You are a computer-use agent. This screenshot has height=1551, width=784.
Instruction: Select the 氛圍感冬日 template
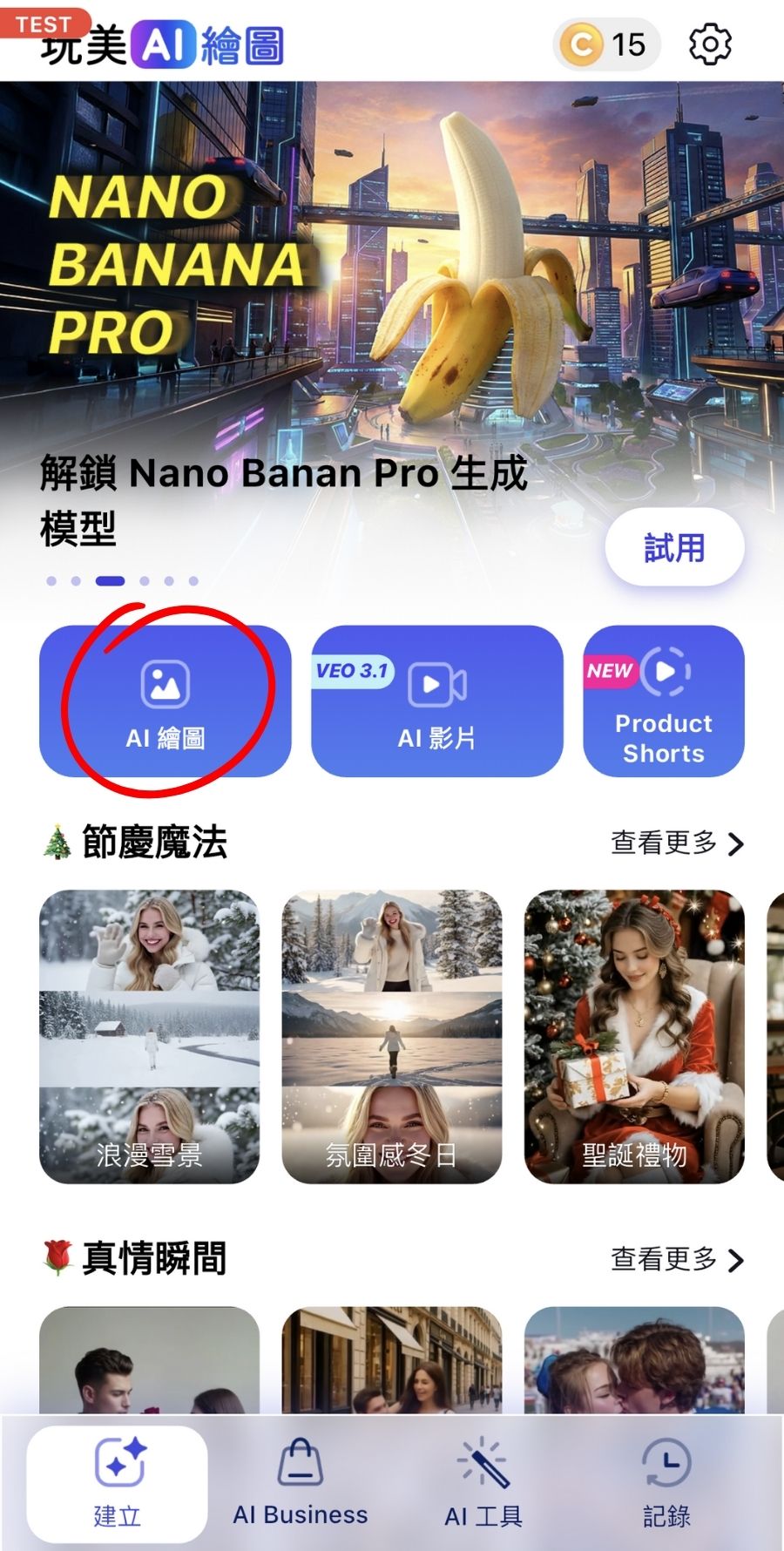click(391, 1036)
